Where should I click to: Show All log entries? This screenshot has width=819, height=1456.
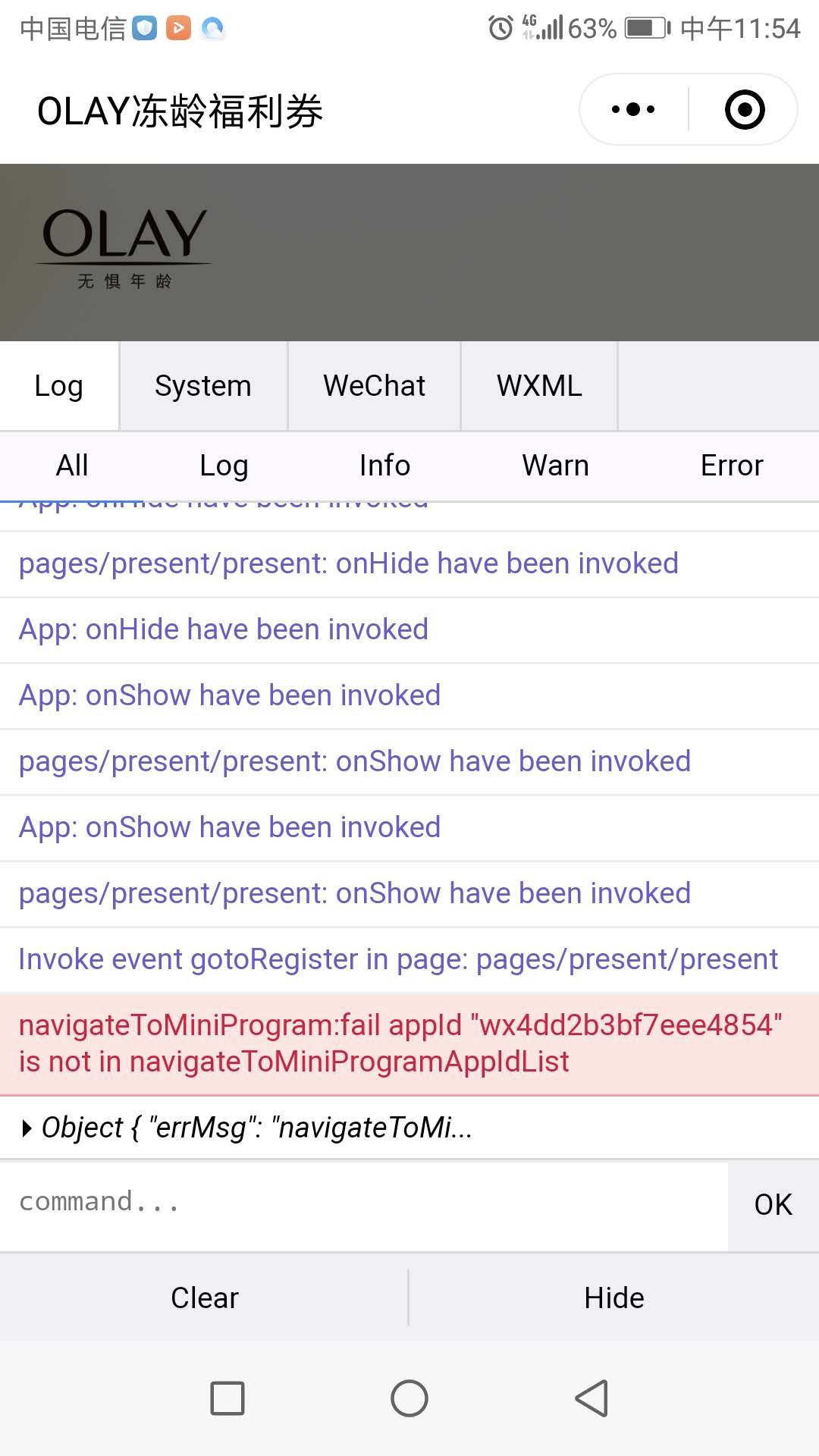coord(72,466)
